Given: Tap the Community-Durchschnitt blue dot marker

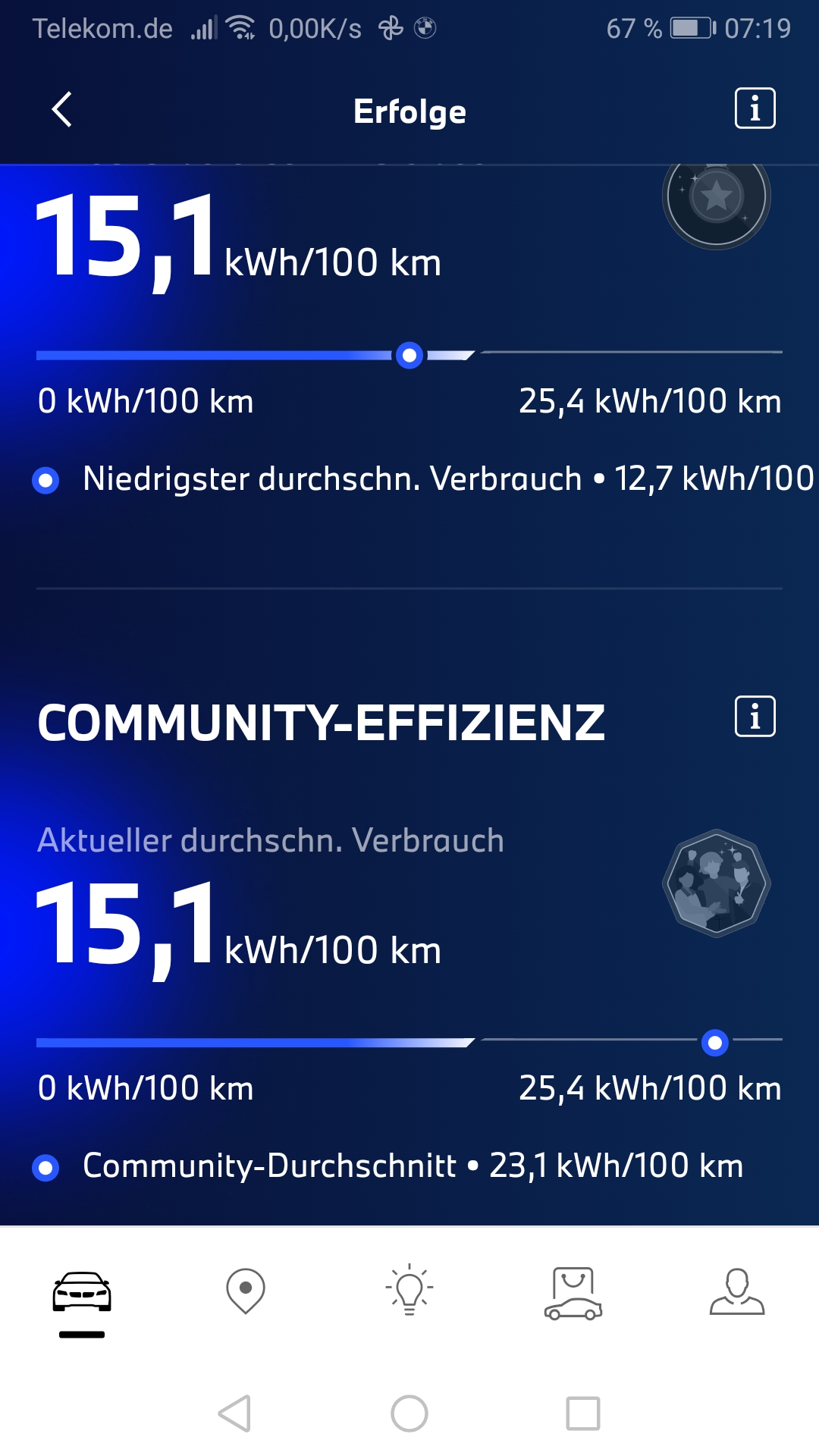Looking at the screenshot, I should 47,1167.
